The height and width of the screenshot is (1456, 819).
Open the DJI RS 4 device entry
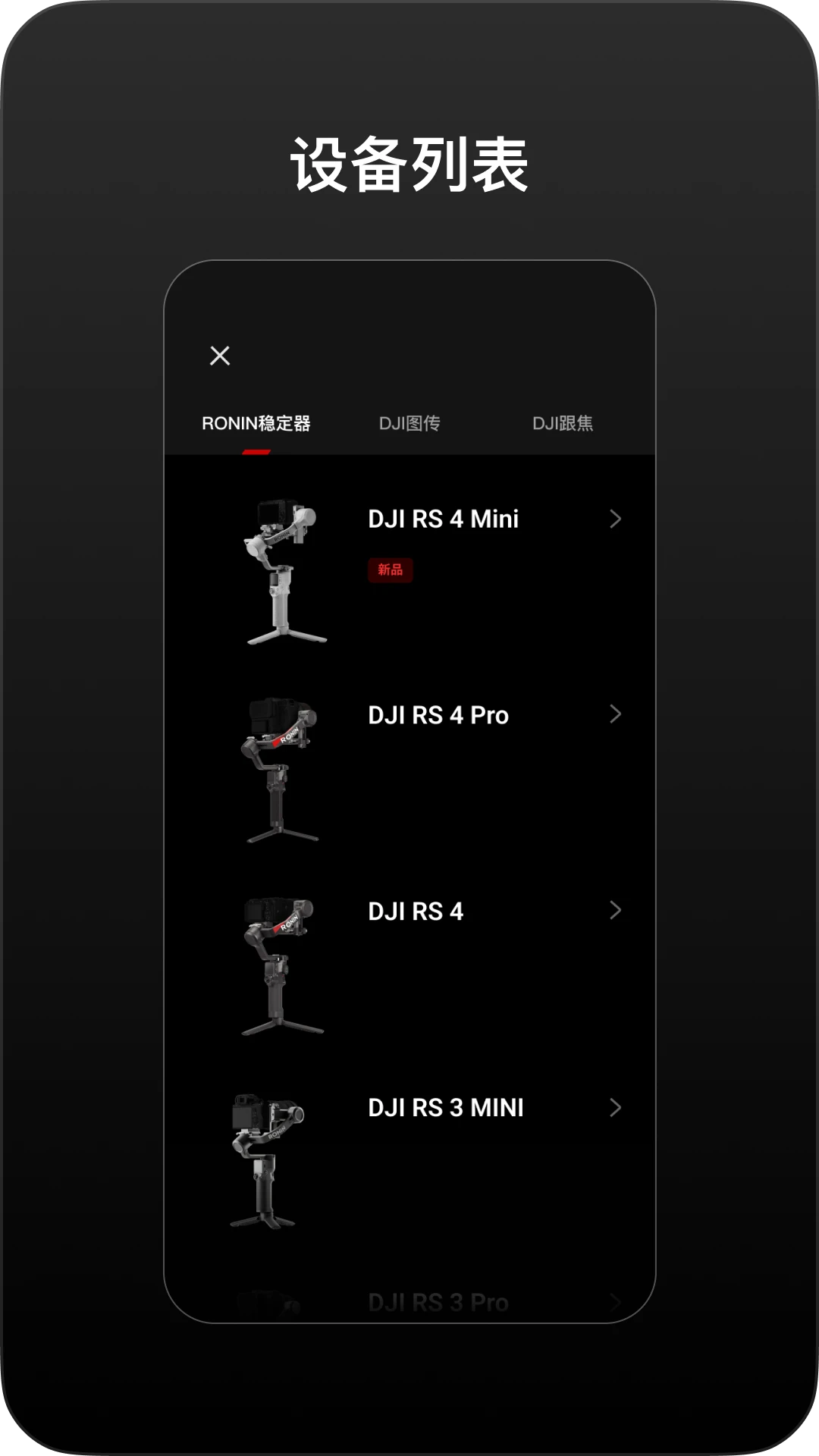point(416,912)
